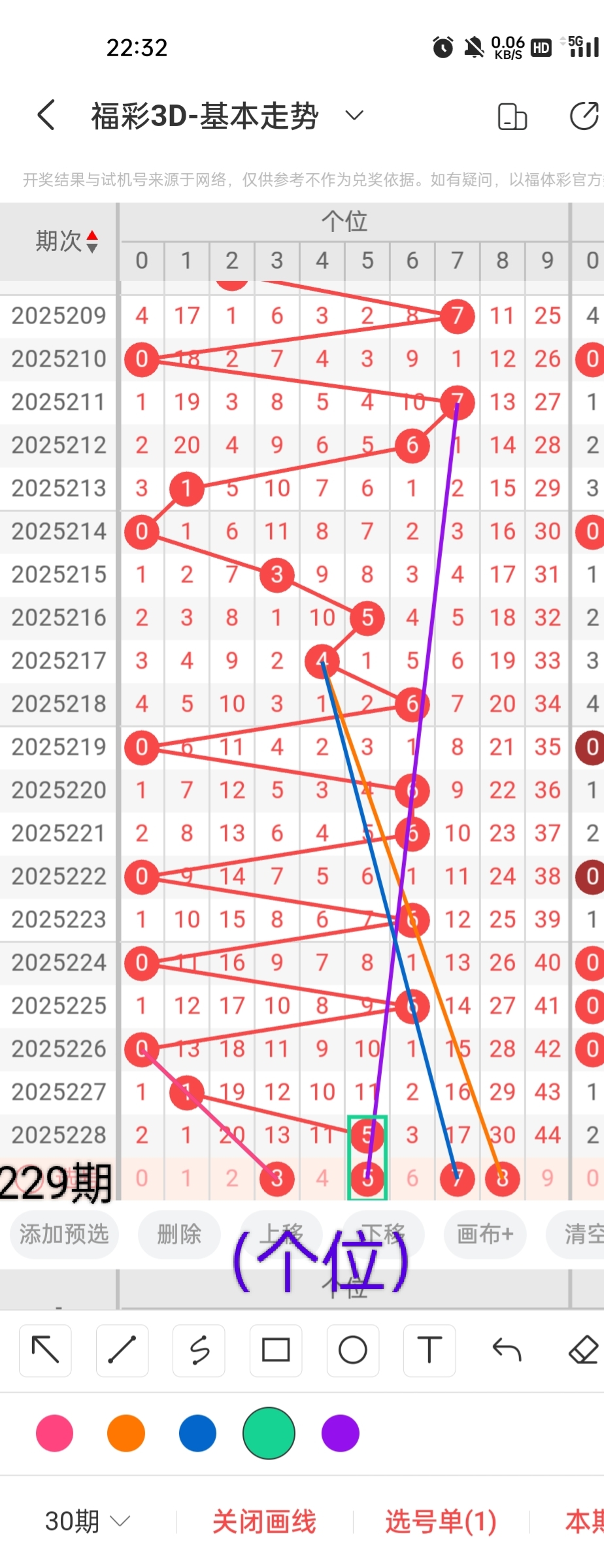Select the eraser tool
Viewport: 604px width, 1568px height.
[584, 1350]
